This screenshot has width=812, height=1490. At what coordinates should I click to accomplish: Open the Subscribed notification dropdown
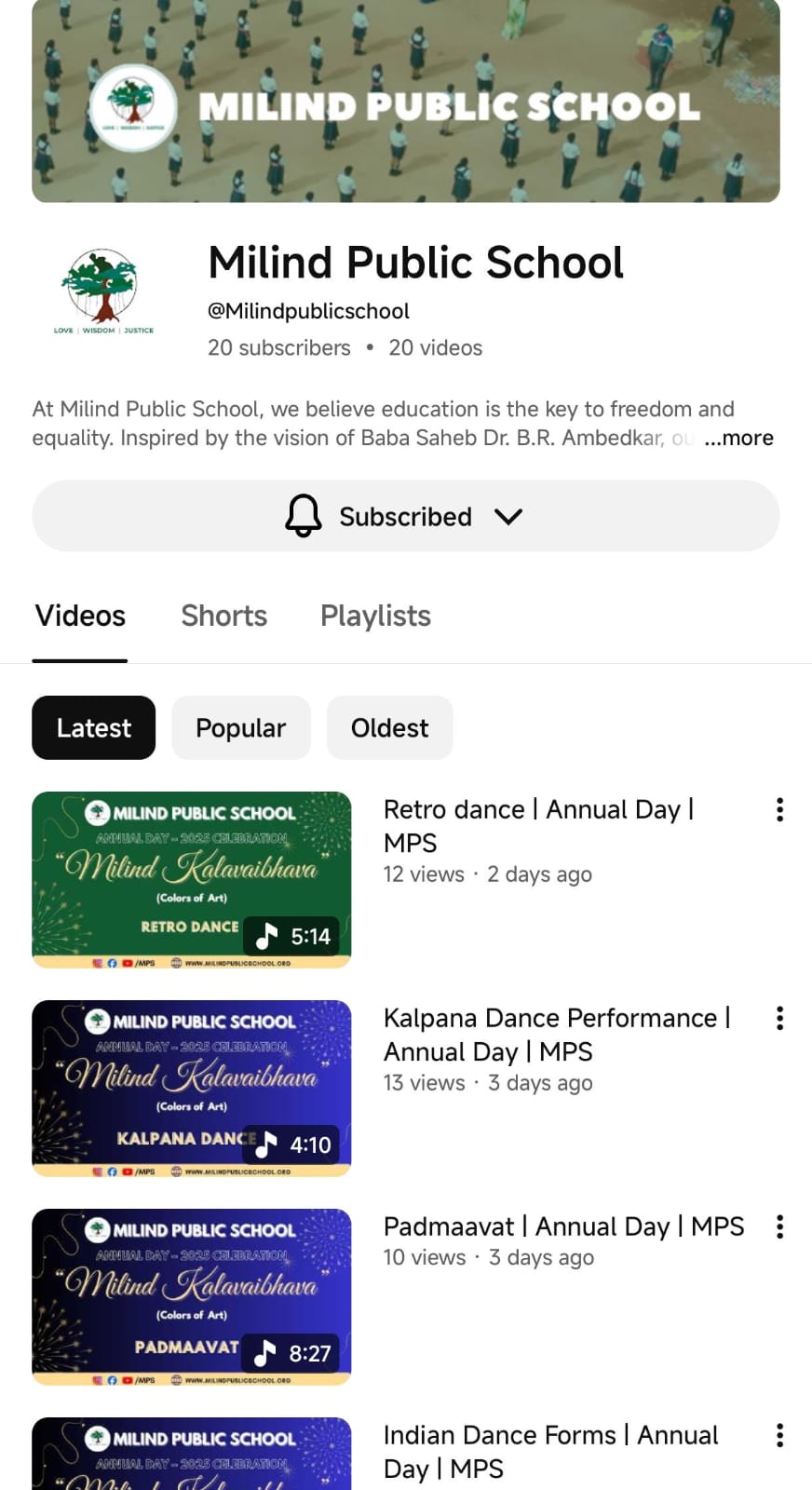coord(405,516)
